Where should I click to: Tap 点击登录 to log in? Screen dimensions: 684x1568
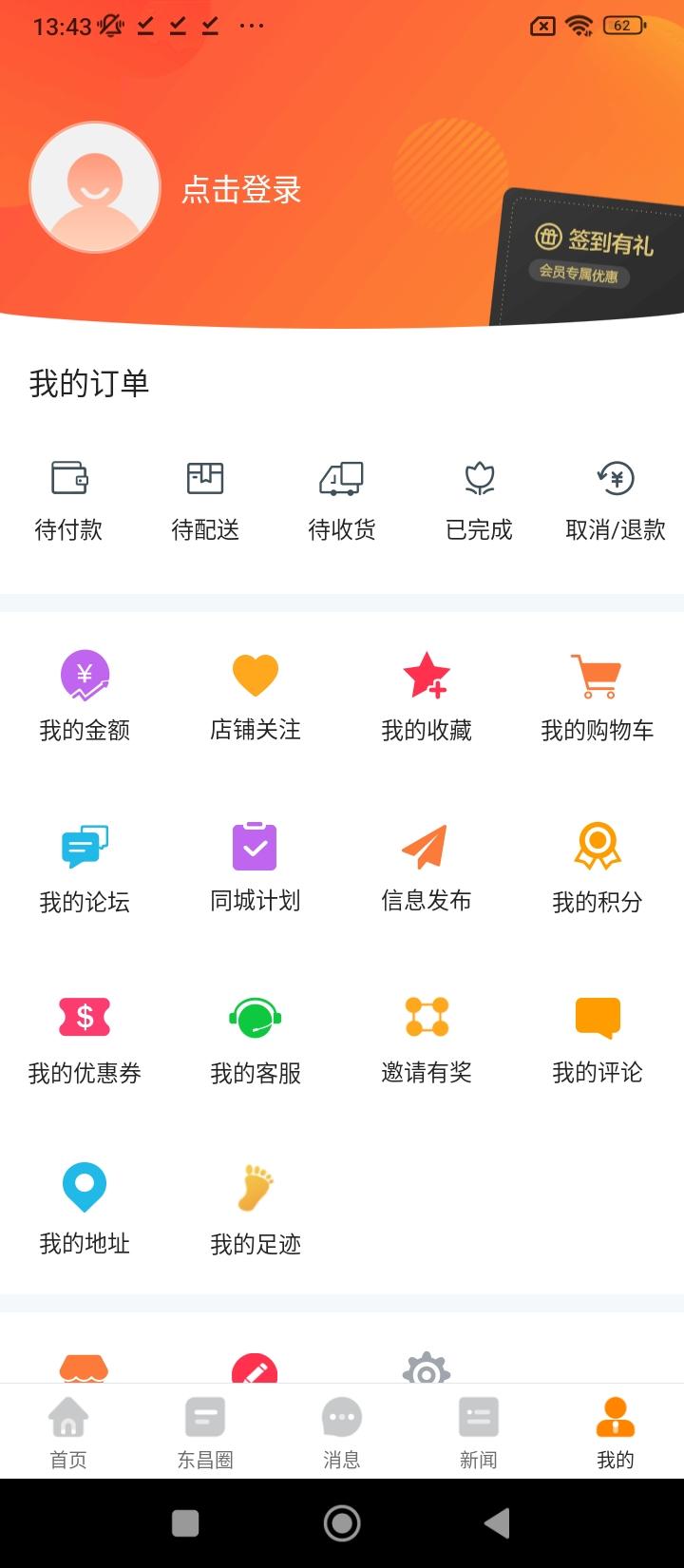(x=242, y=190)
